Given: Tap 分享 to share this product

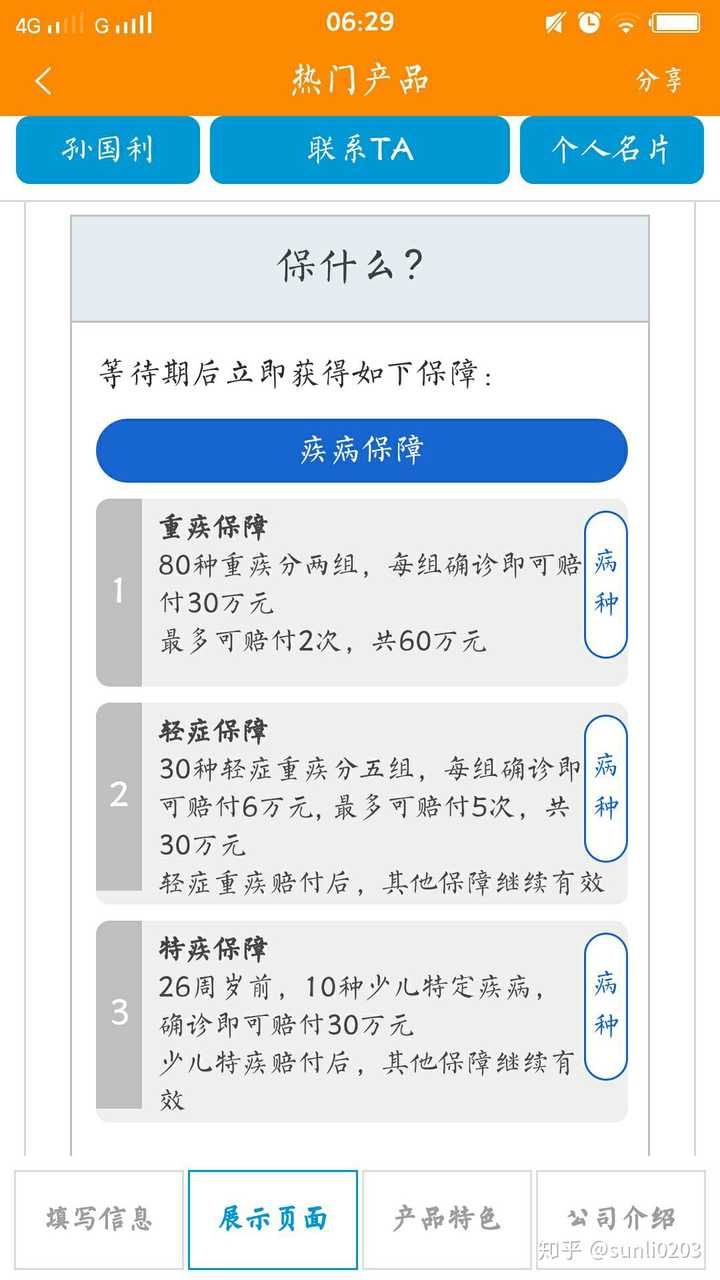Looking at the screenshot, I should point(659,81).
